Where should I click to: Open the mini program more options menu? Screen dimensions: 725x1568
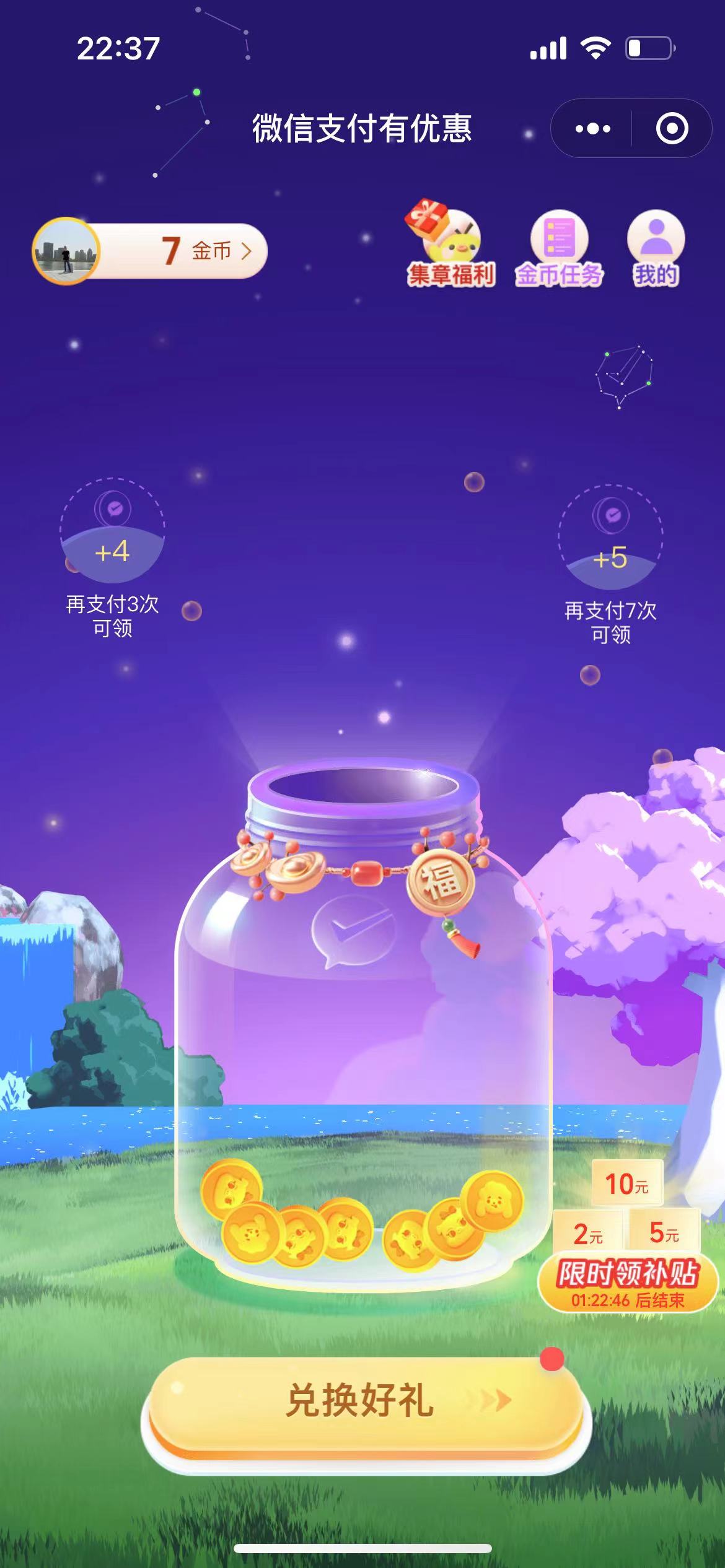coord(592,129)
